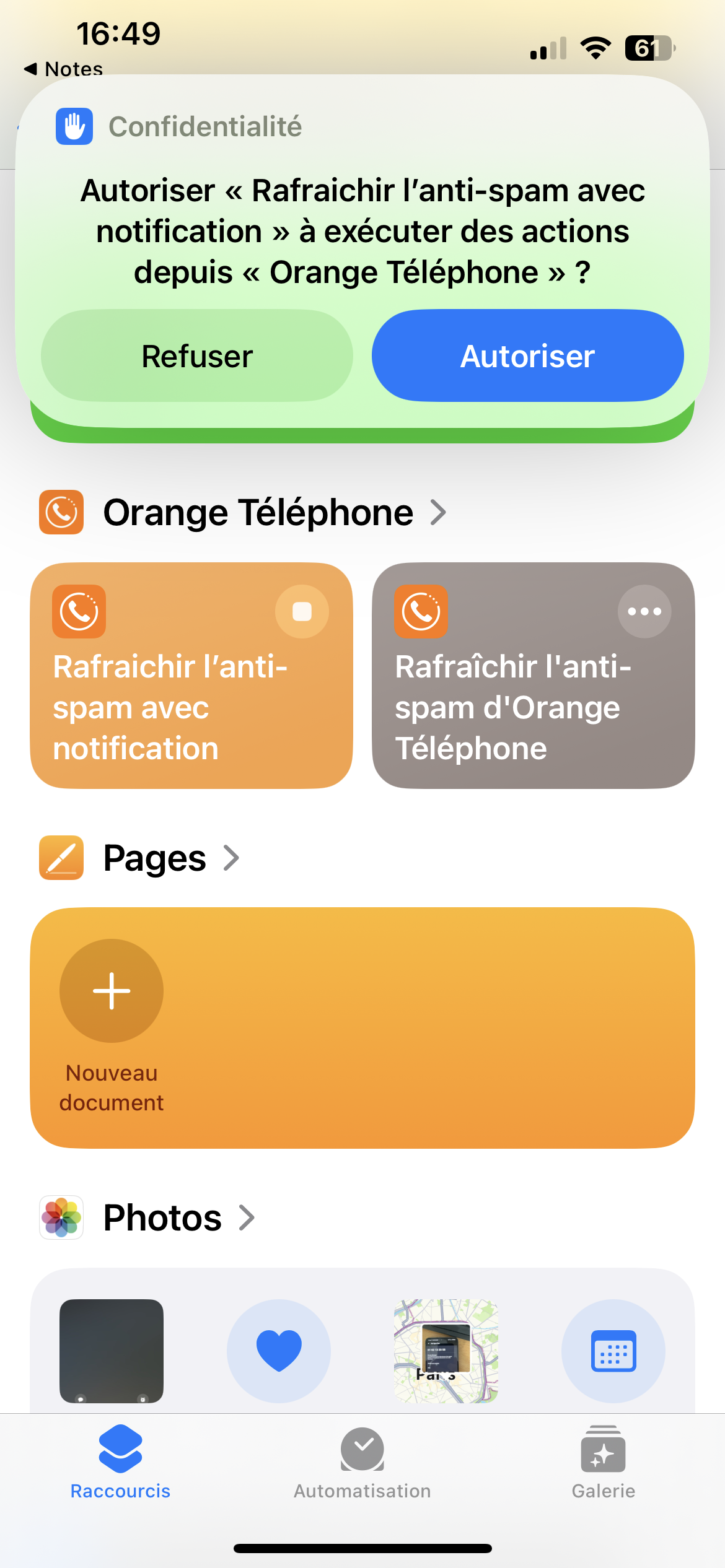The image size is (725, 1568).
Task: Switch to the Automatisation tab
Action: (362, 1463)
